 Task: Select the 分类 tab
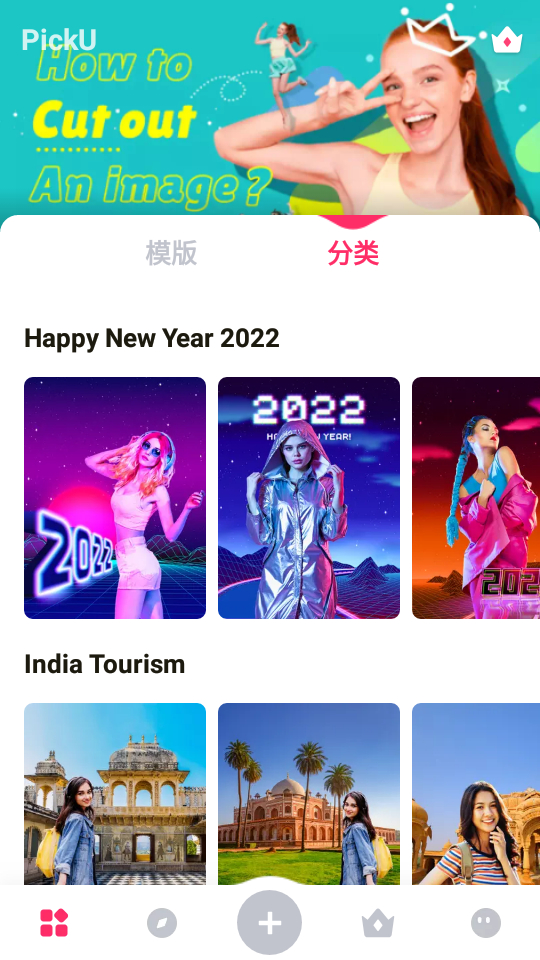click(353, 253)
